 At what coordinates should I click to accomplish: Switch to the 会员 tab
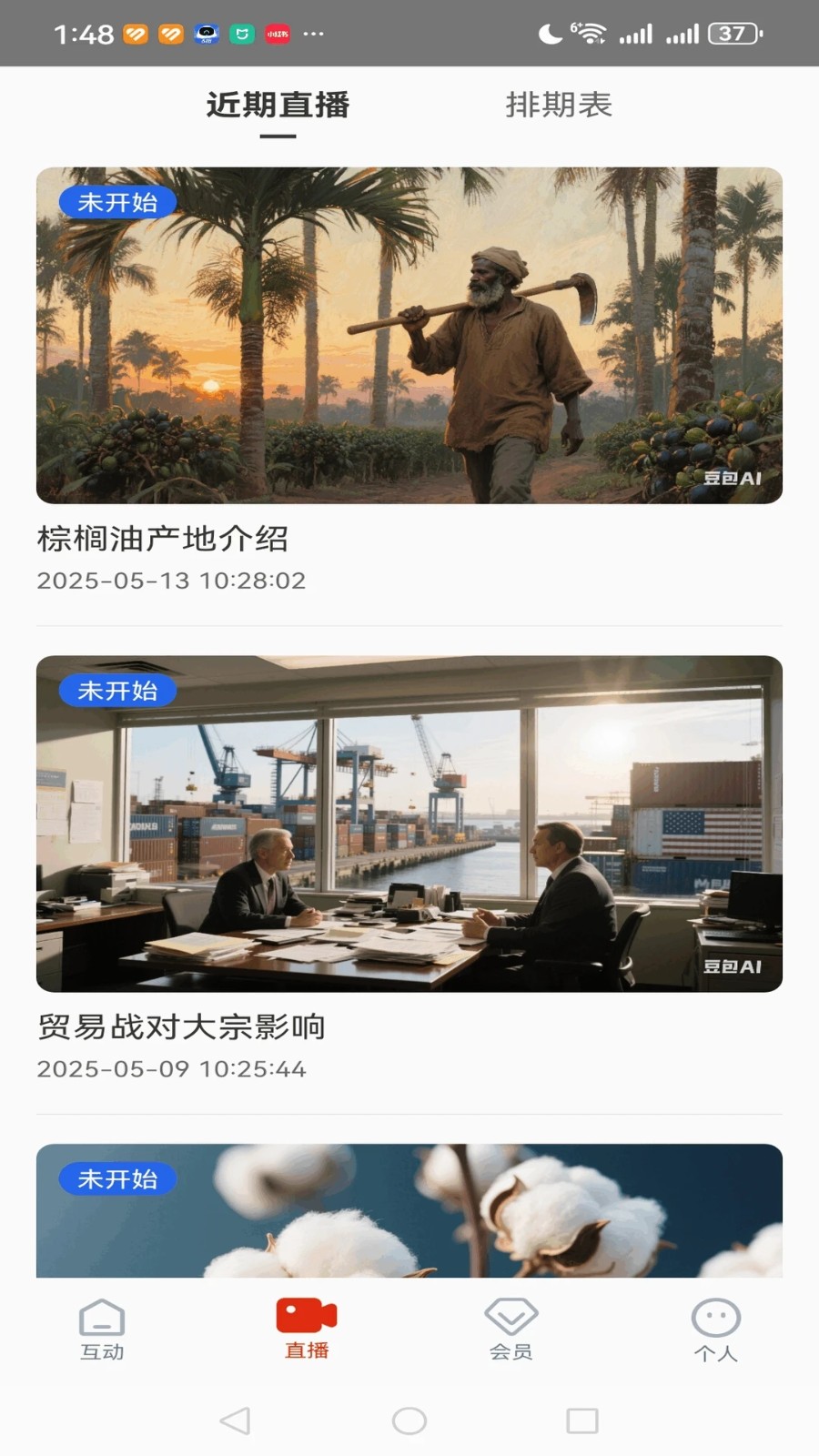511,1330
